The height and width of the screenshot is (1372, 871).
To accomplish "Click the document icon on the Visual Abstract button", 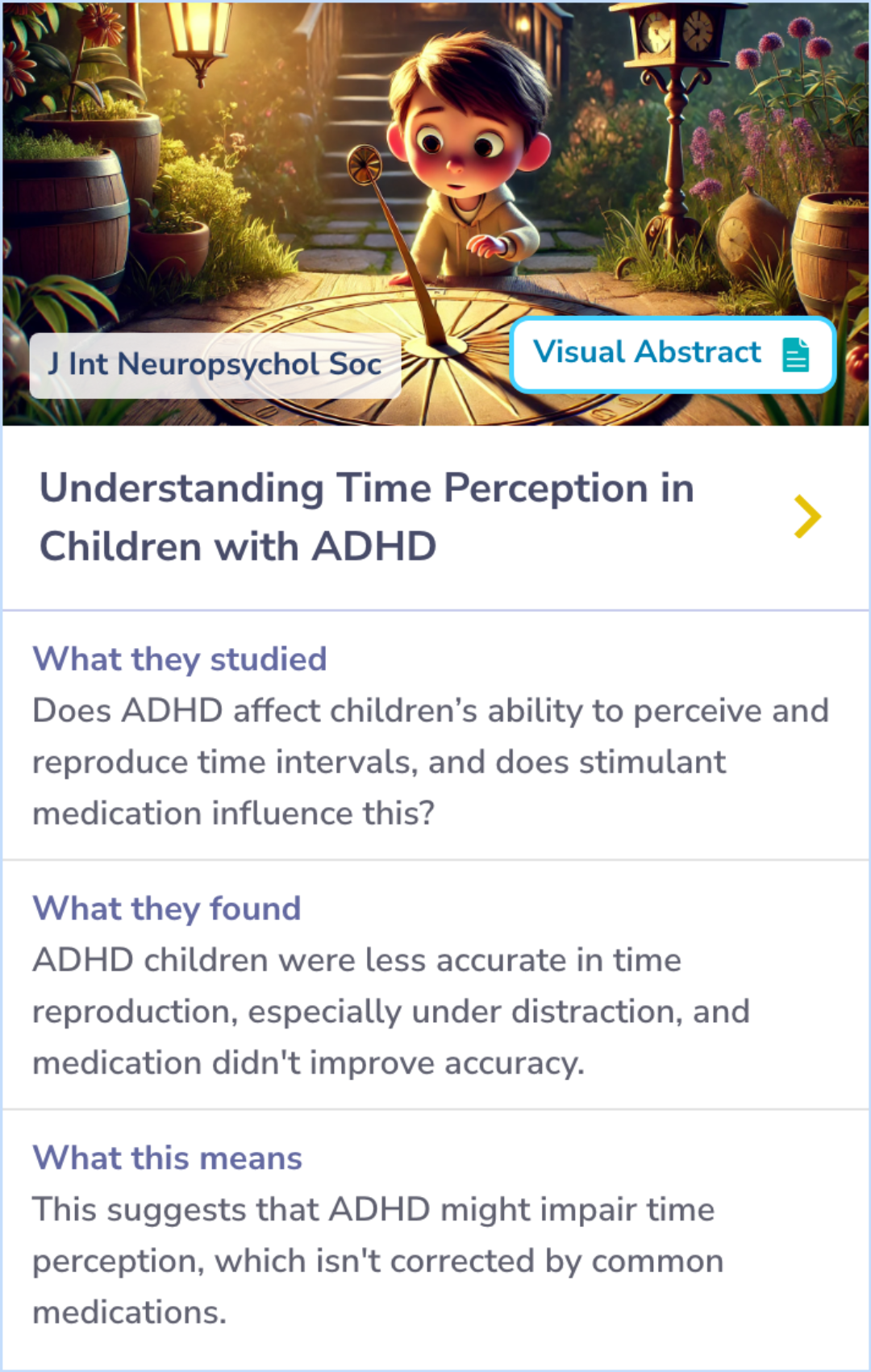I will (x=795, y=355).
